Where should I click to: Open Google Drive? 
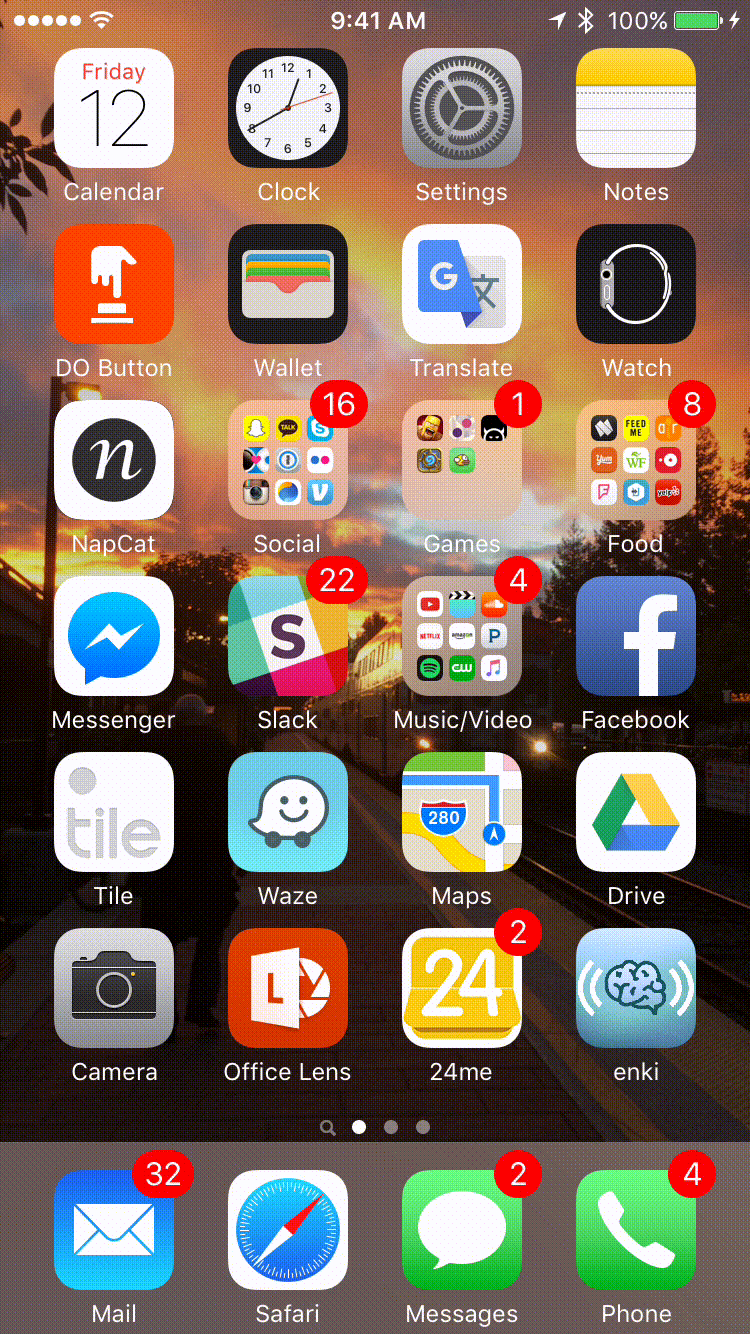[636, 812]
